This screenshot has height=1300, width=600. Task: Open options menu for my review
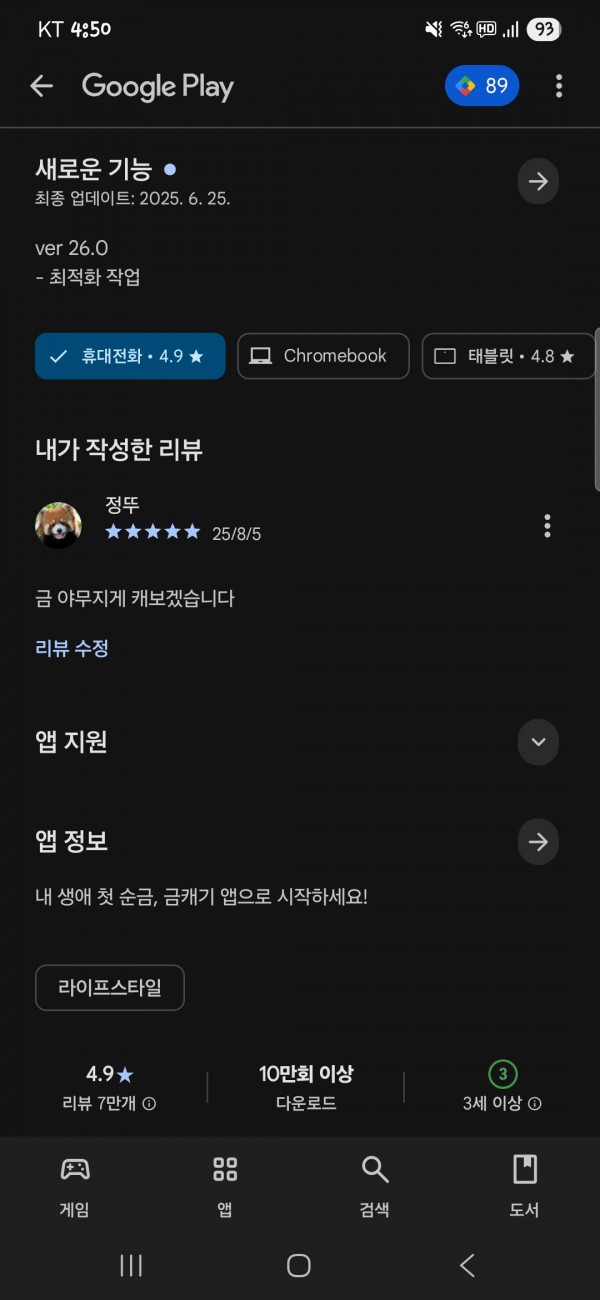547,525
